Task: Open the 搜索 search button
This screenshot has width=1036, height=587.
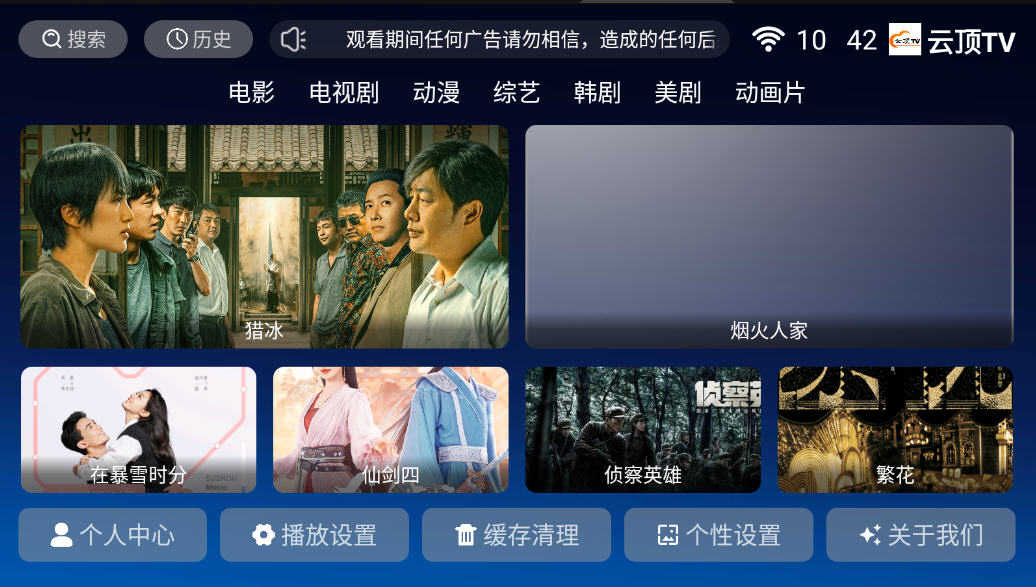Action: [73, 39]
